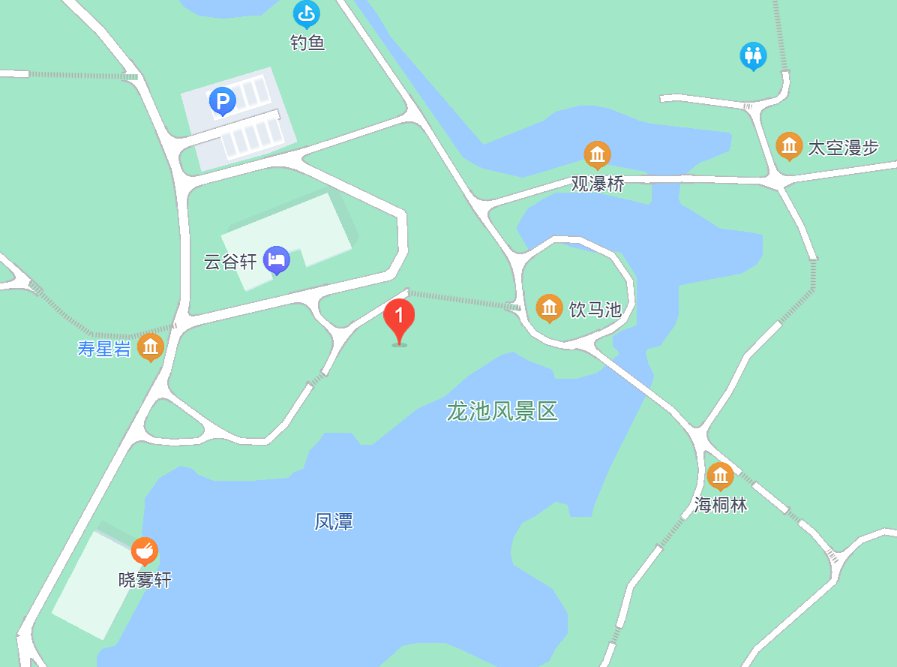Screen dimensions: 897x667
Task: Open the 太空漫步 attraction marker
Action: click(789, 146)
